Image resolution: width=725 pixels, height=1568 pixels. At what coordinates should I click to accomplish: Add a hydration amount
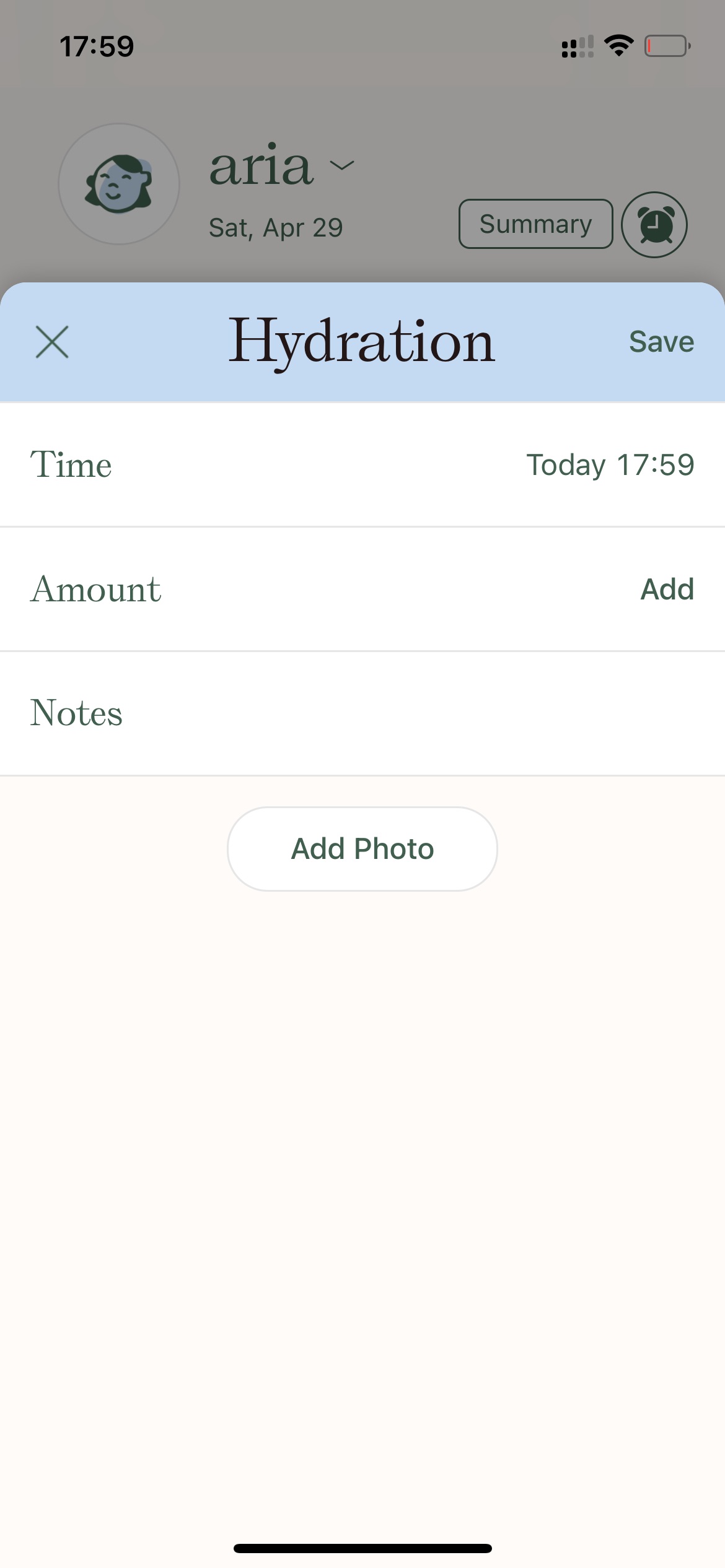click(x=667, y=589)
